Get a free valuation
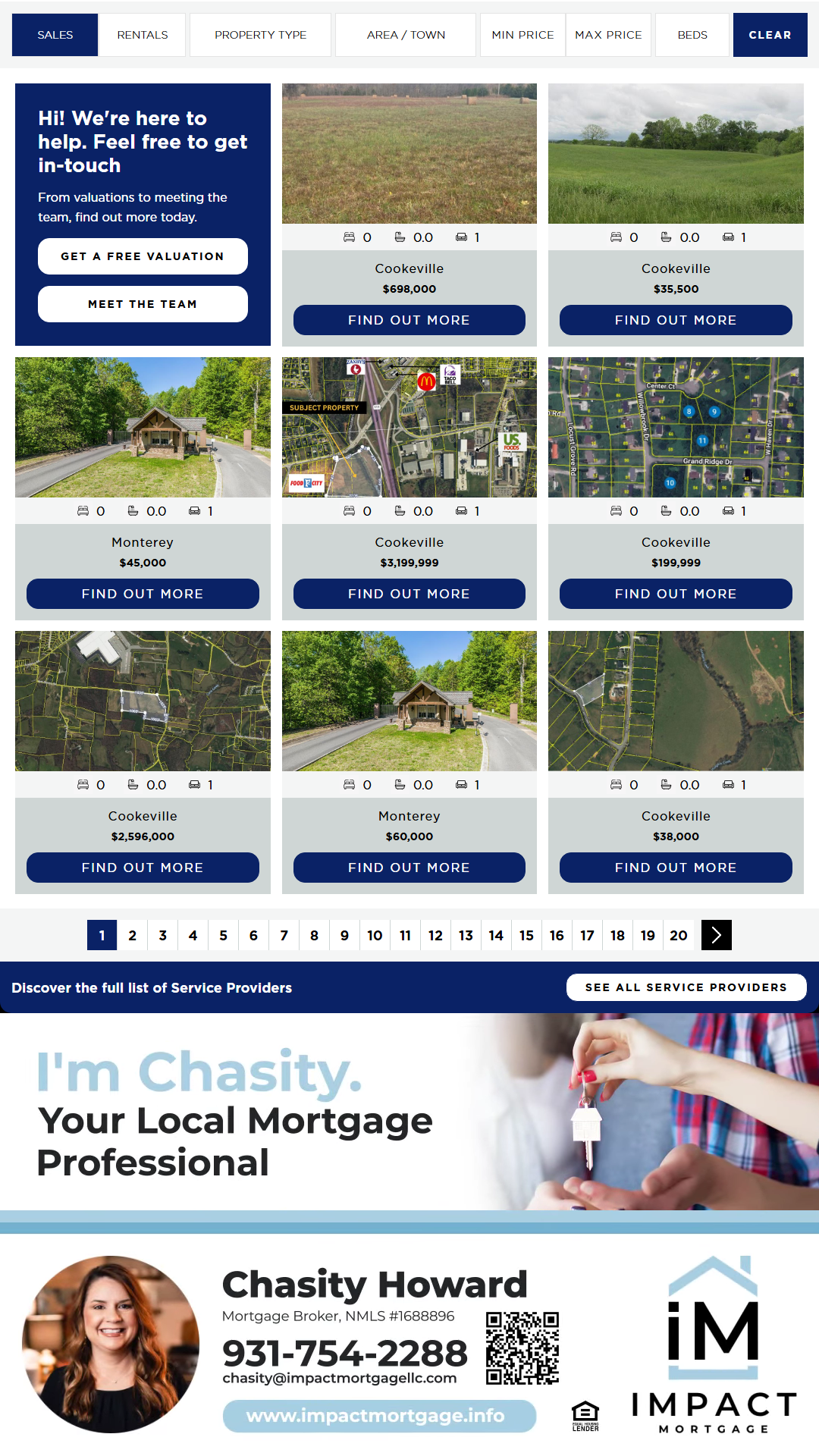 (143, 256)
